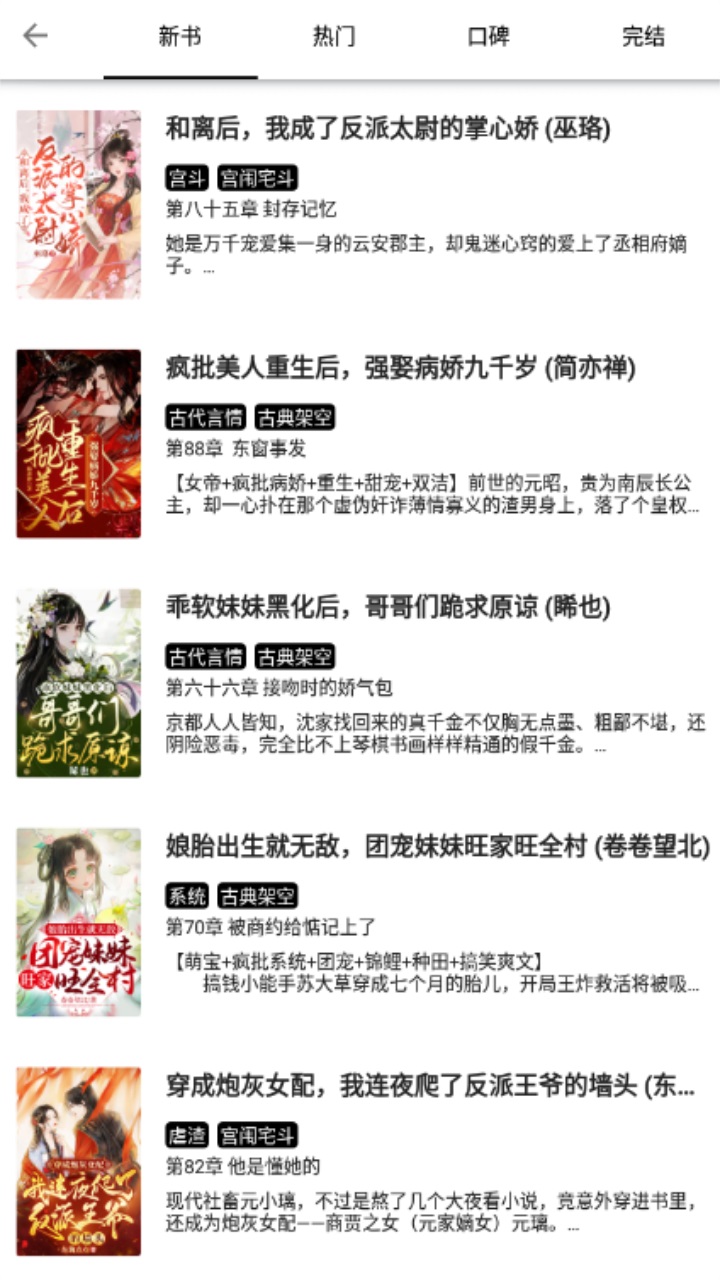Open the book 疯批美人重生后，强娶病娇九千岁

click(400, 370)
